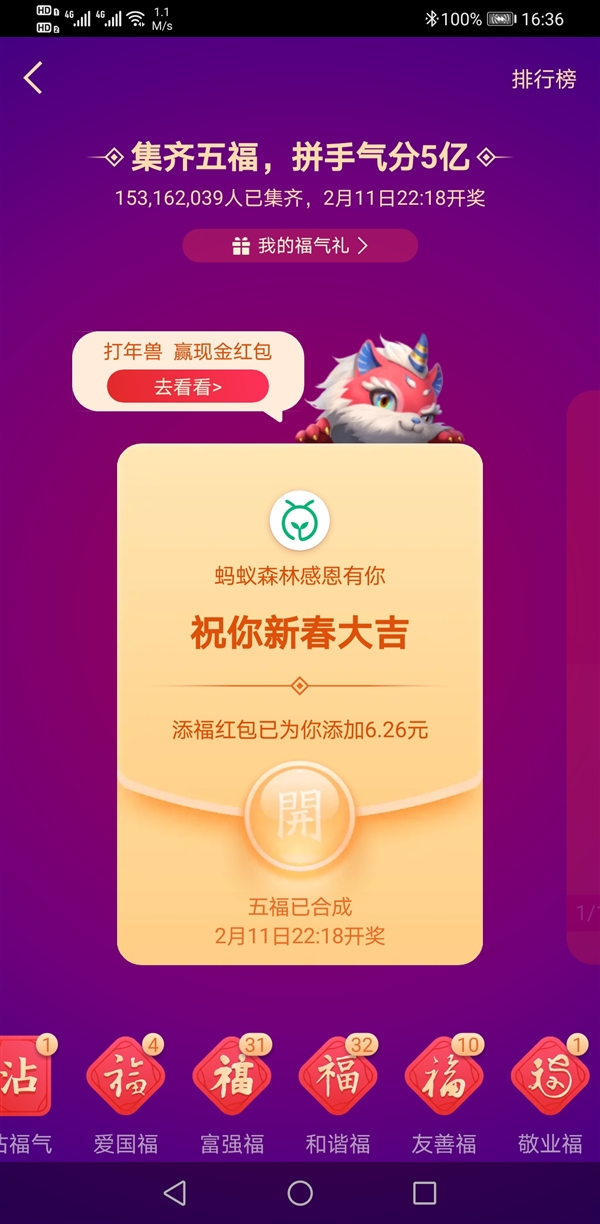Select the 爱国福 card
600x1224 pixels.
pos(126,1080)
